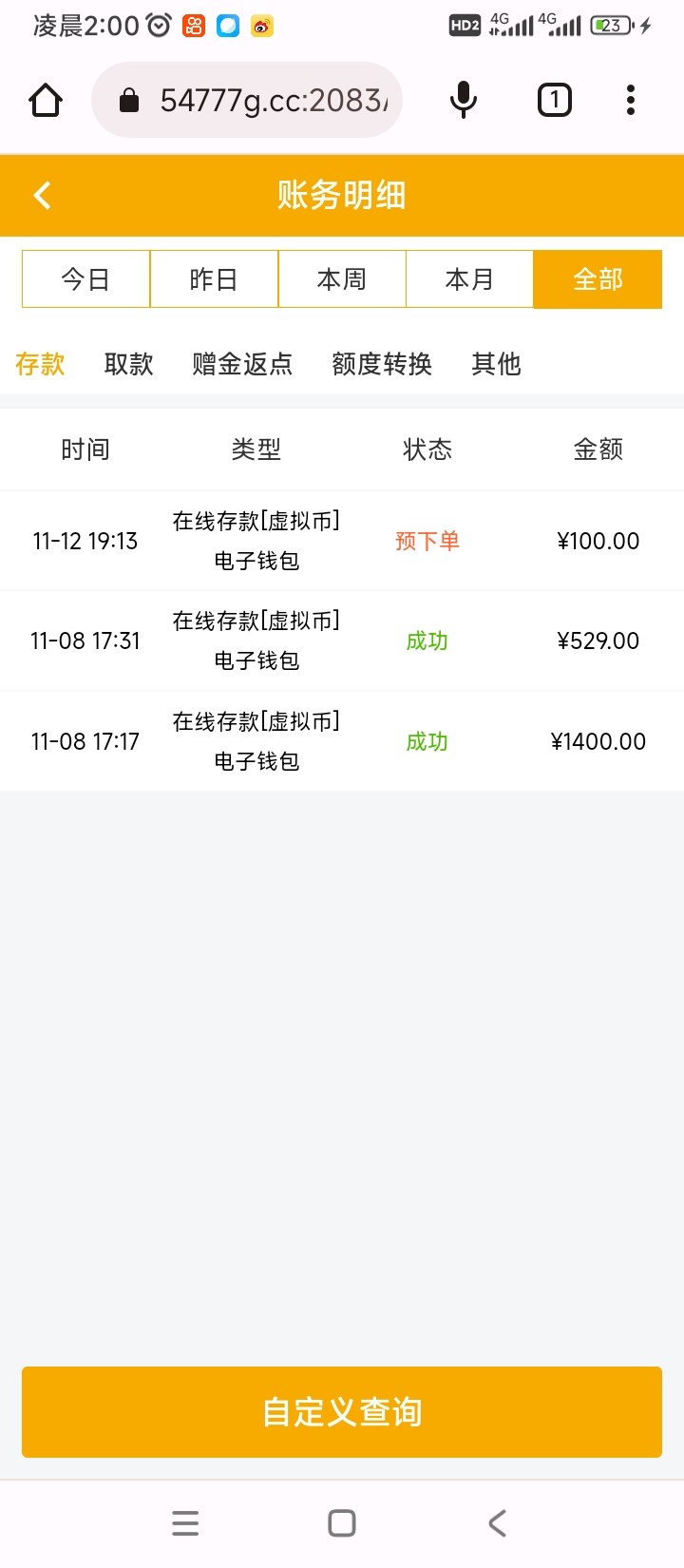Filter records by 昨日
The width and height of the screenshot is (684, 1568).
214,279
